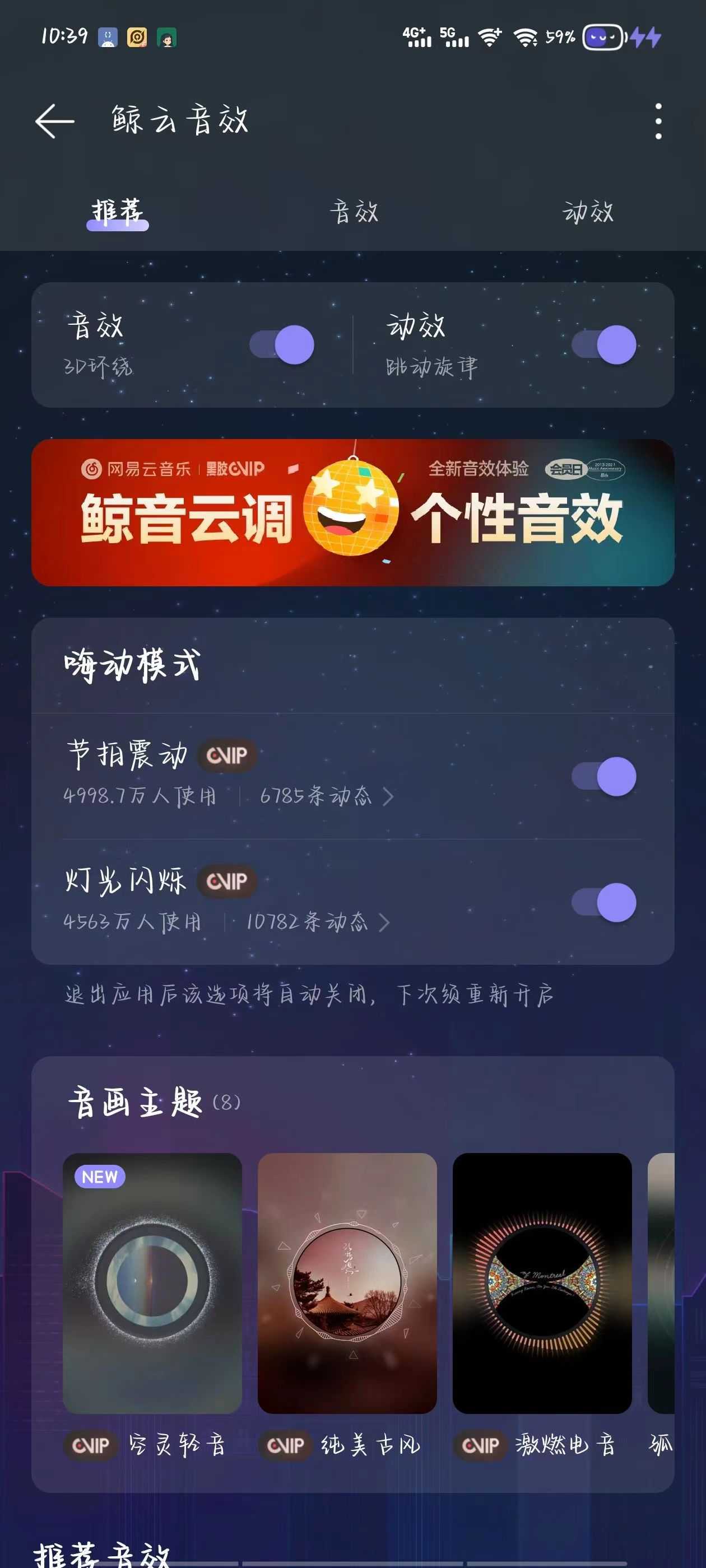The image size is (706, 1568).
Task: Turn off the 灯光闪烁 switch
Action: coord(603,902)
